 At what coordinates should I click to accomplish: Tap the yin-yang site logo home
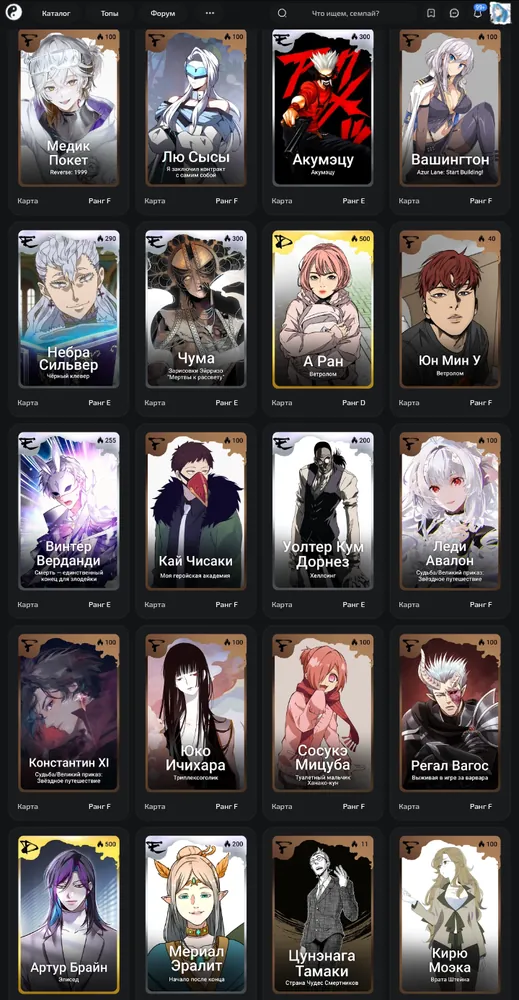13,12
